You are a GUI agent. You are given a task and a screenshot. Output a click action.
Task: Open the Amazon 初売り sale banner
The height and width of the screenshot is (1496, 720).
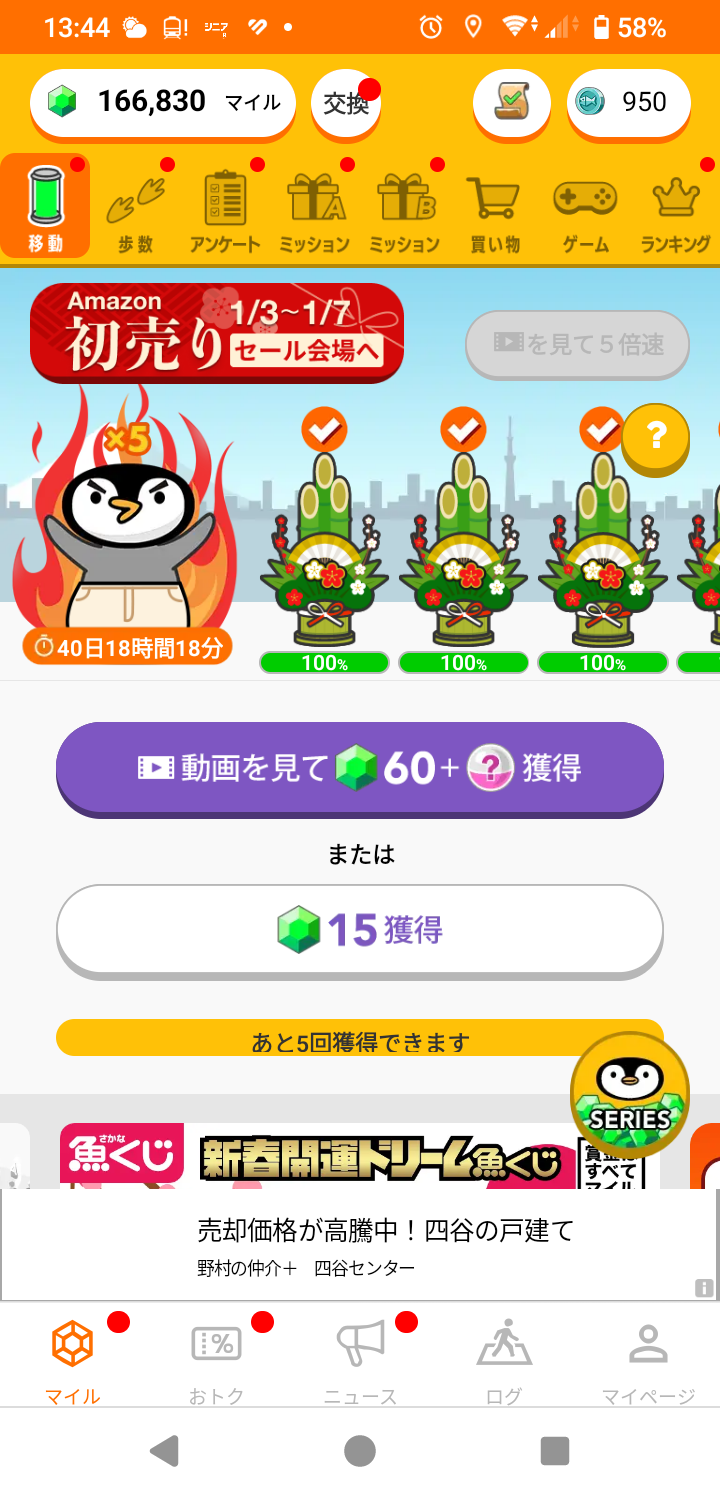217,333
